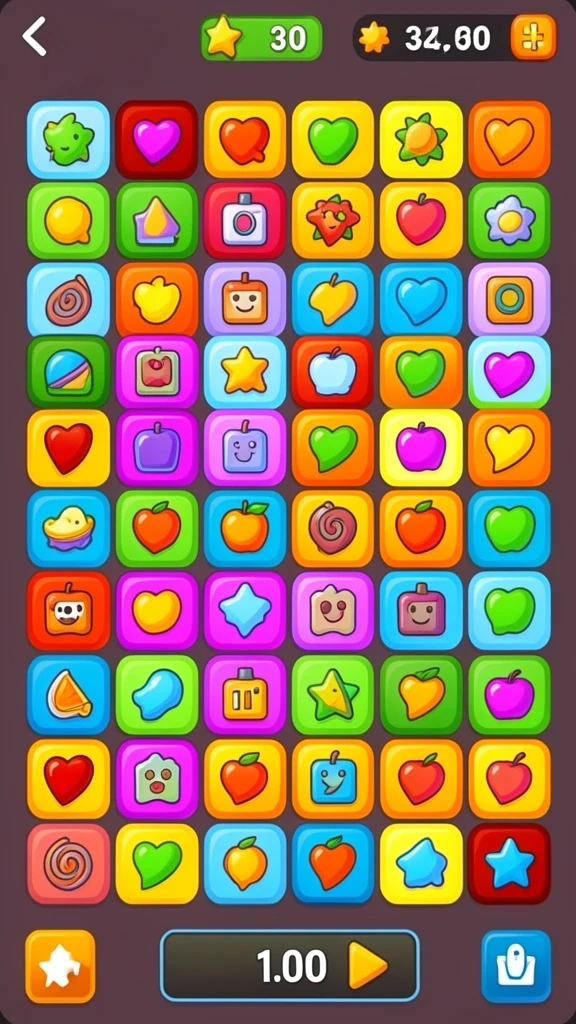Select the purple flower tile on green

click(x=509, y=220)
